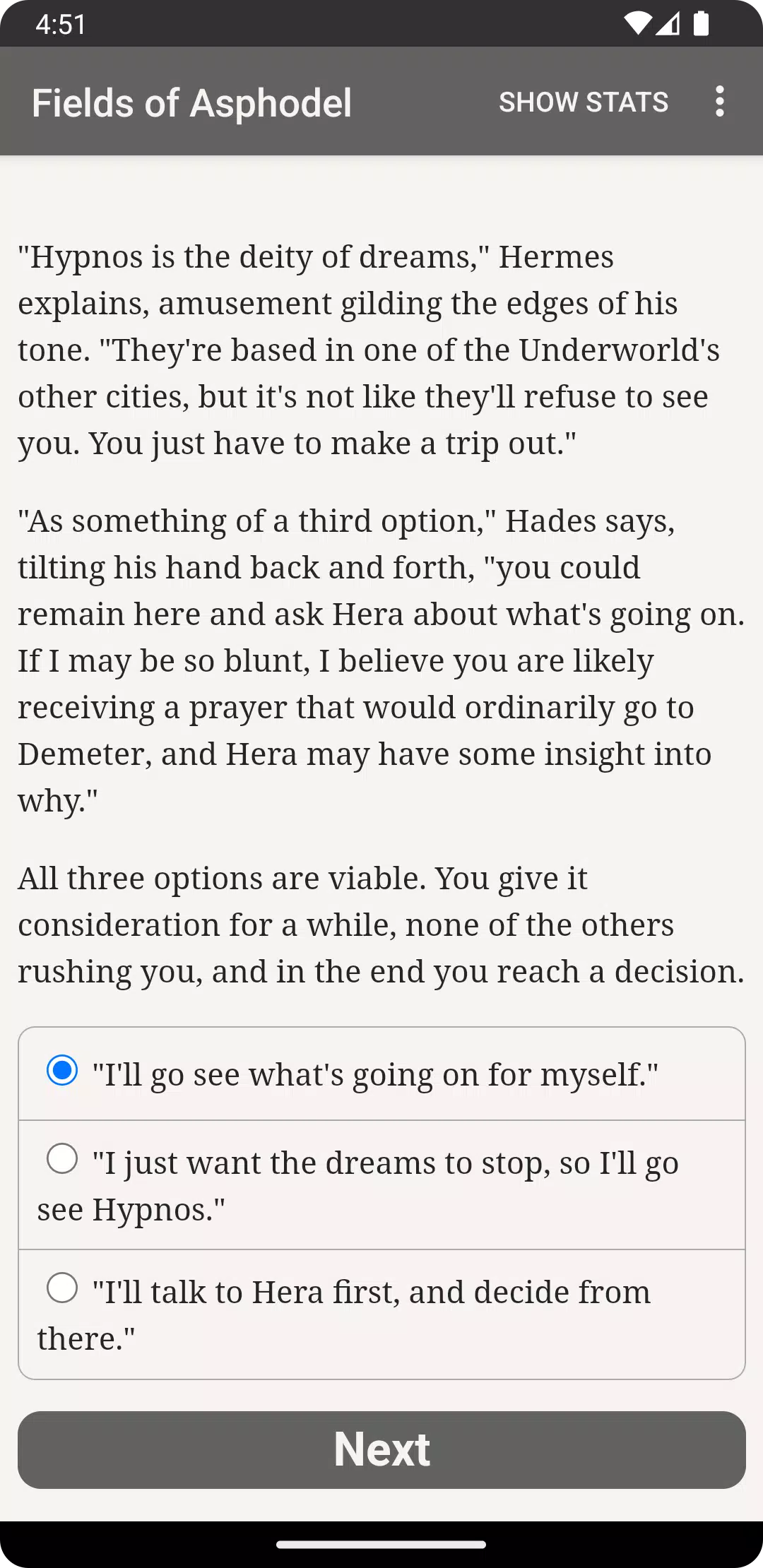Pick "I'll talk to Hera first" option
Viewport: 763px width, 1568px height.
point(381,1314)
